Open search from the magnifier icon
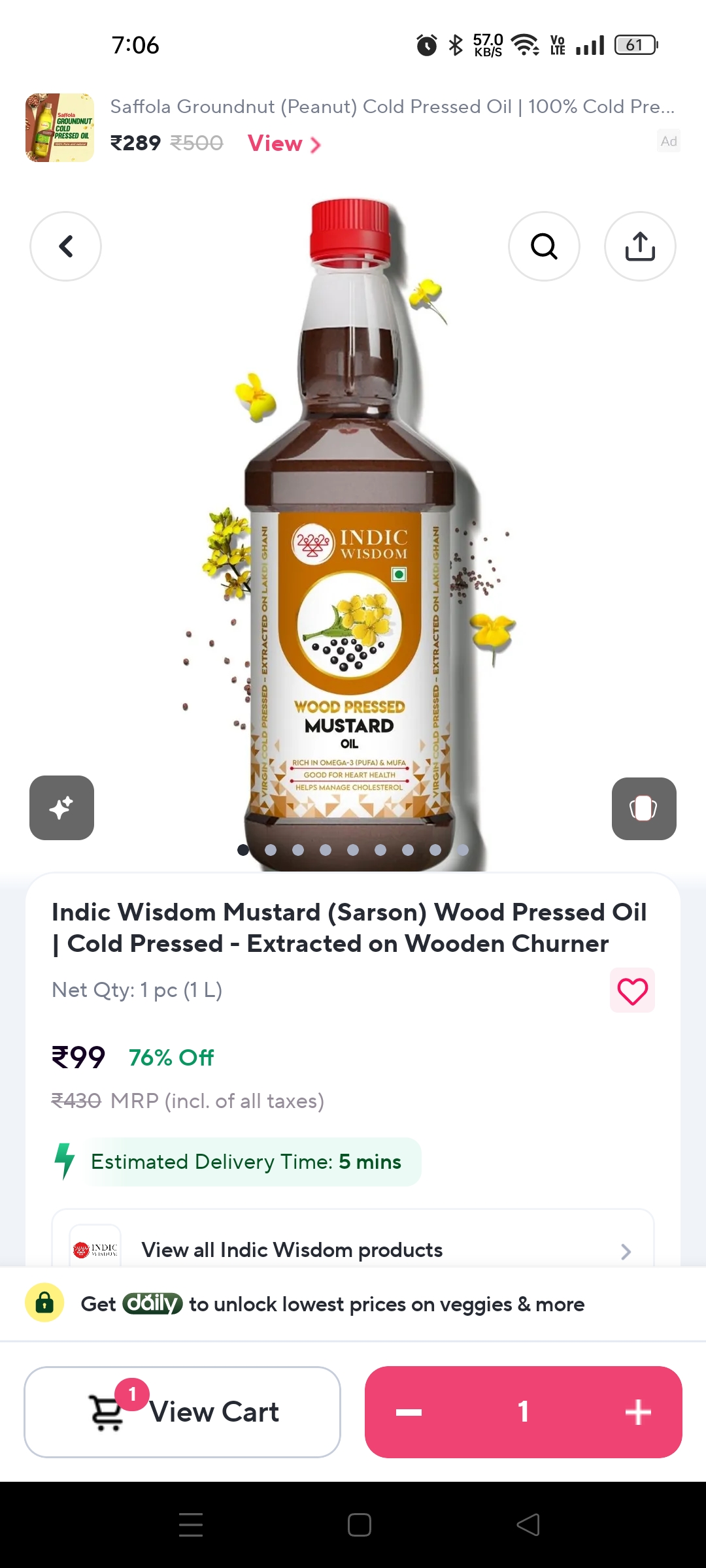 (x=544, y=246)
